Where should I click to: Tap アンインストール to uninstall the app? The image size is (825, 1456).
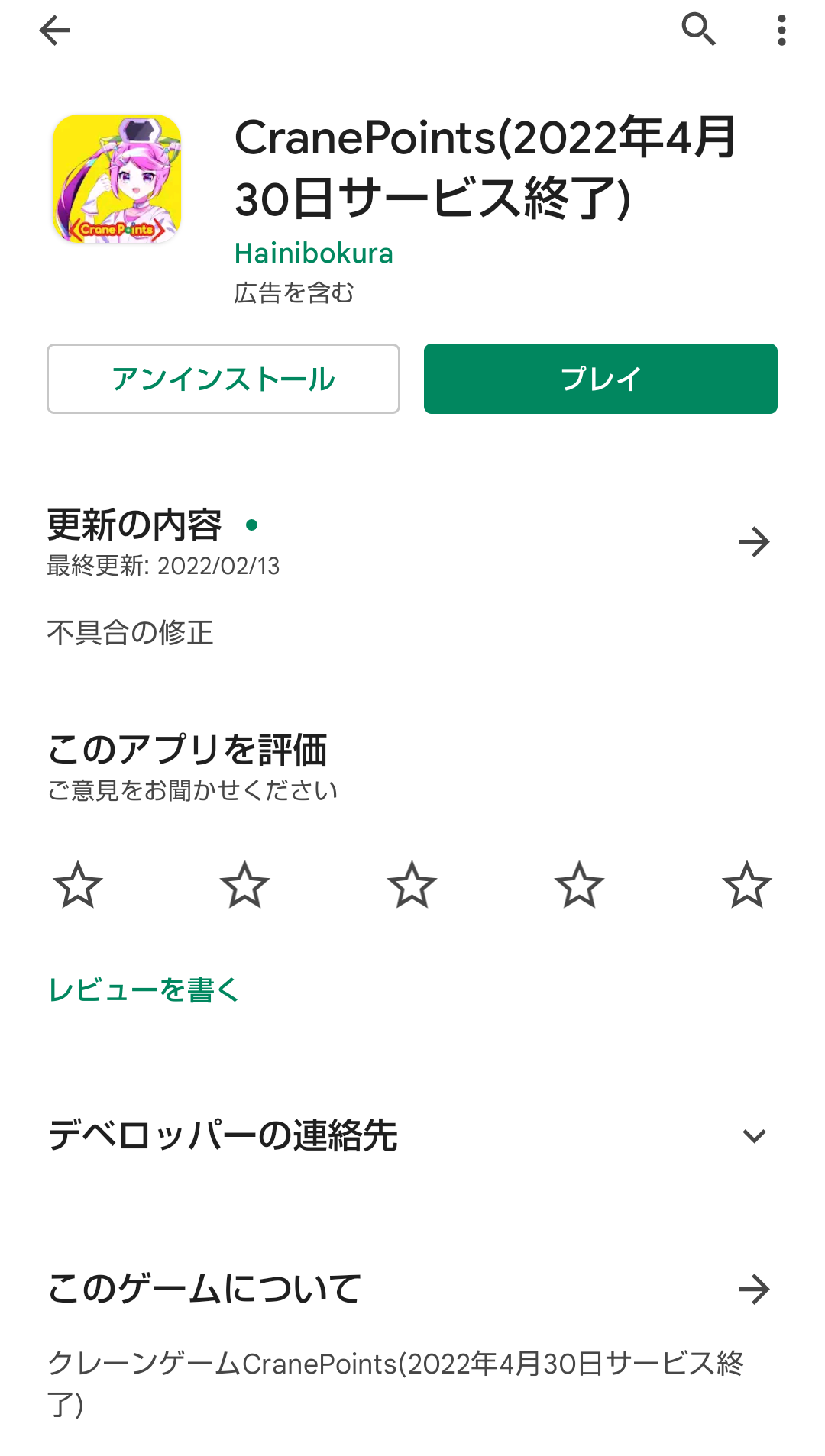(223, 379)
